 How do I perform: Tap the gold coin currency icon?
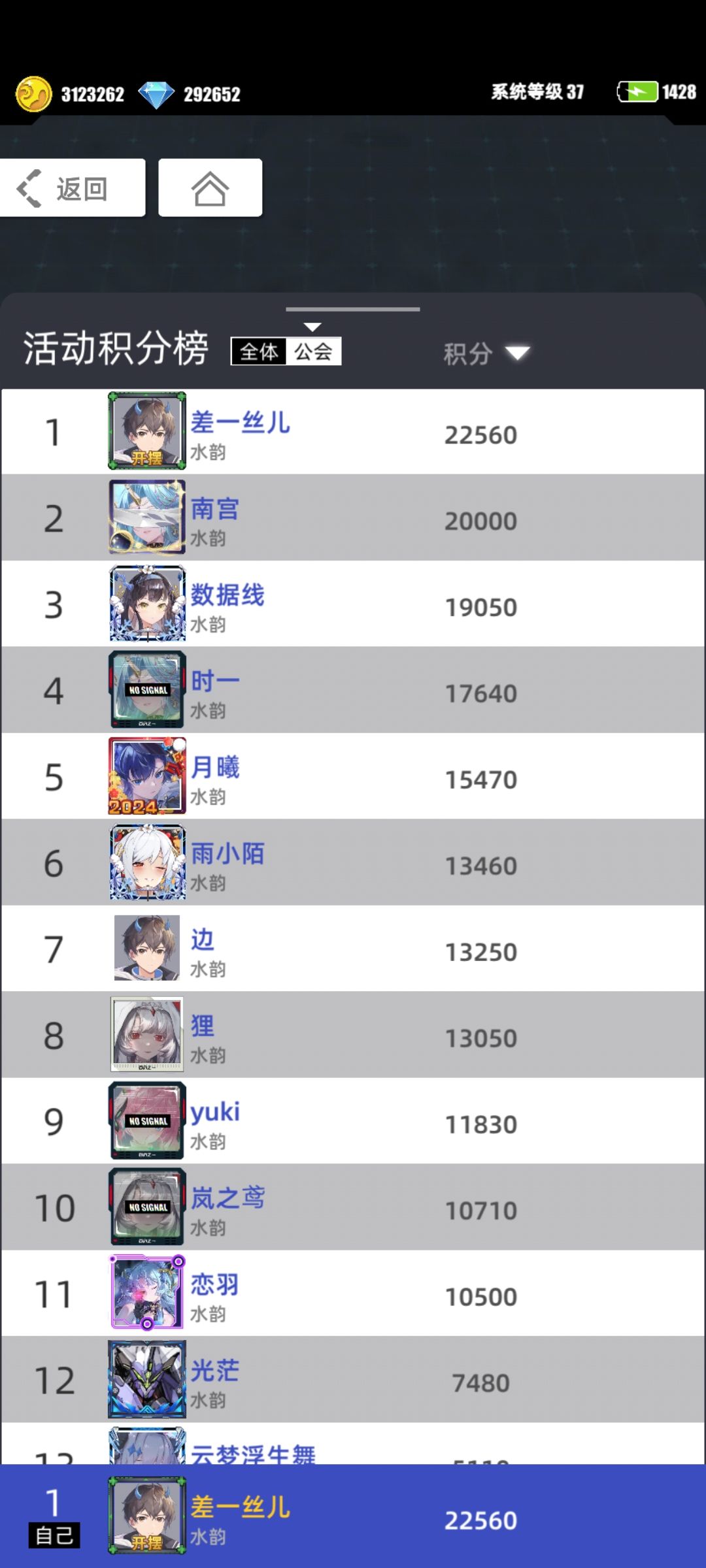(34, 93)
